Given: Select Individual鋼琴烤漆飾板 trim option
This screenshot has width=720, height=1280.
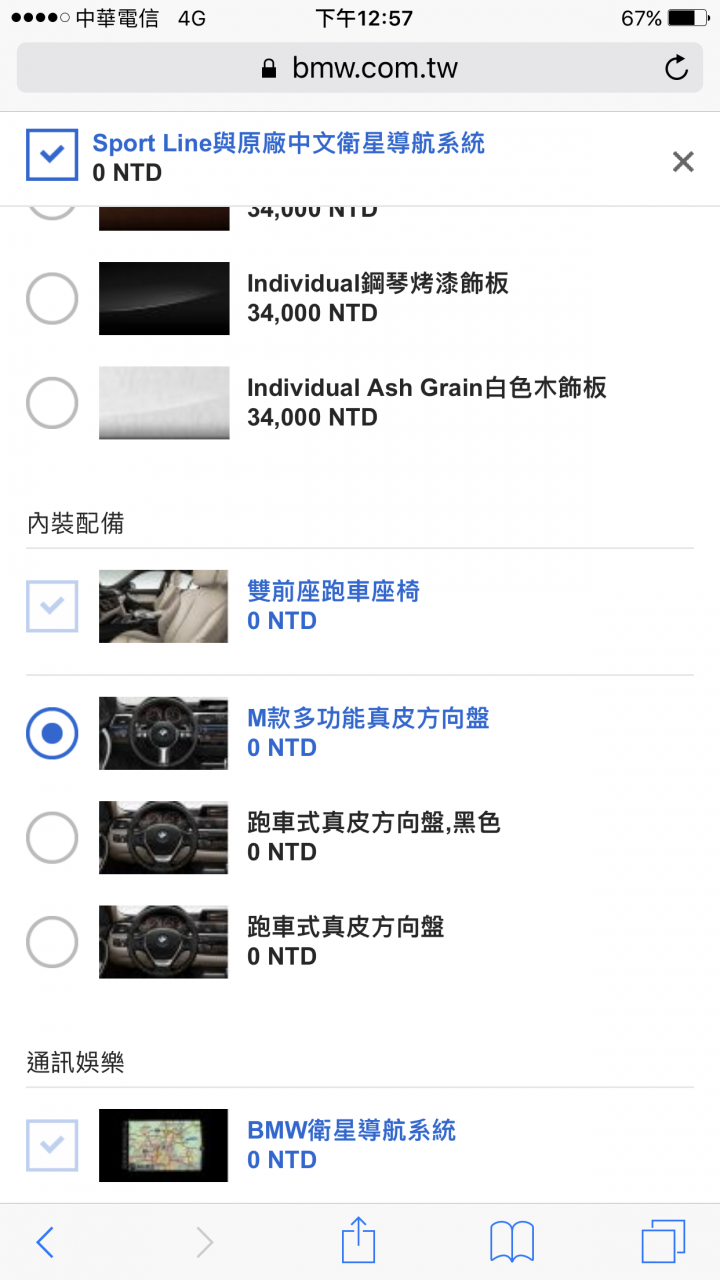Looking at the screenshot, I should 52,298.
